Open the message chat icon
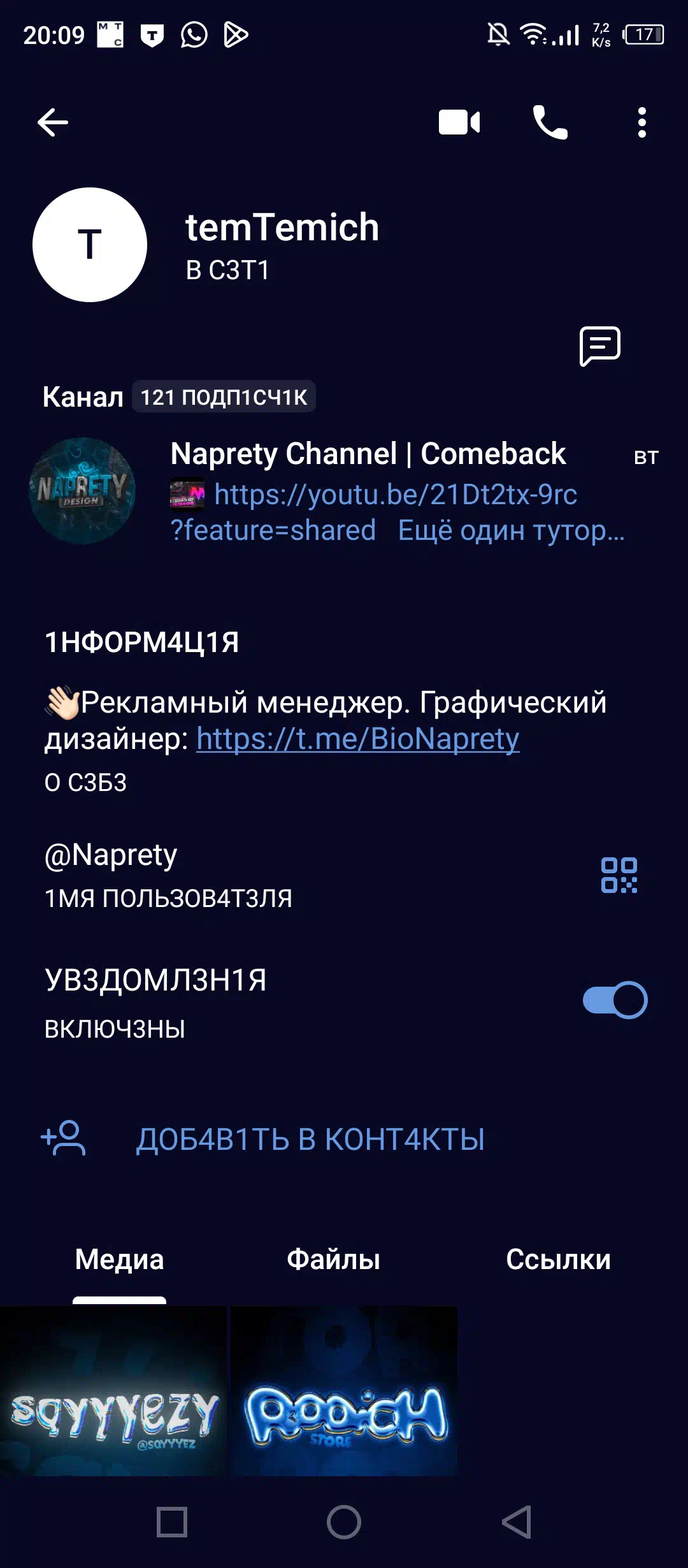Viewport: 688px width, 1568px height. (x=599, y=346)
